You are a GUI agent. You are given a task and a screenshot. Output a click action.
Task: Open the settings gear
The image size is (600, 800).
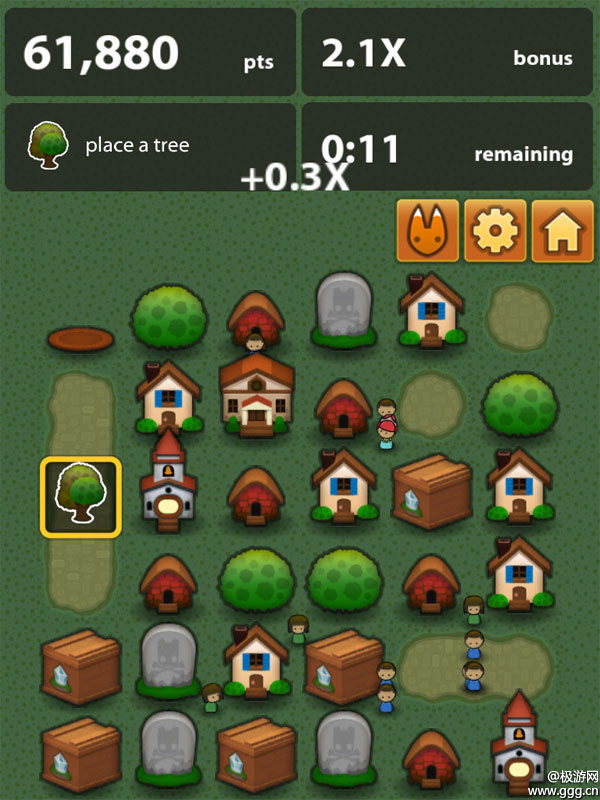(494, 230)
